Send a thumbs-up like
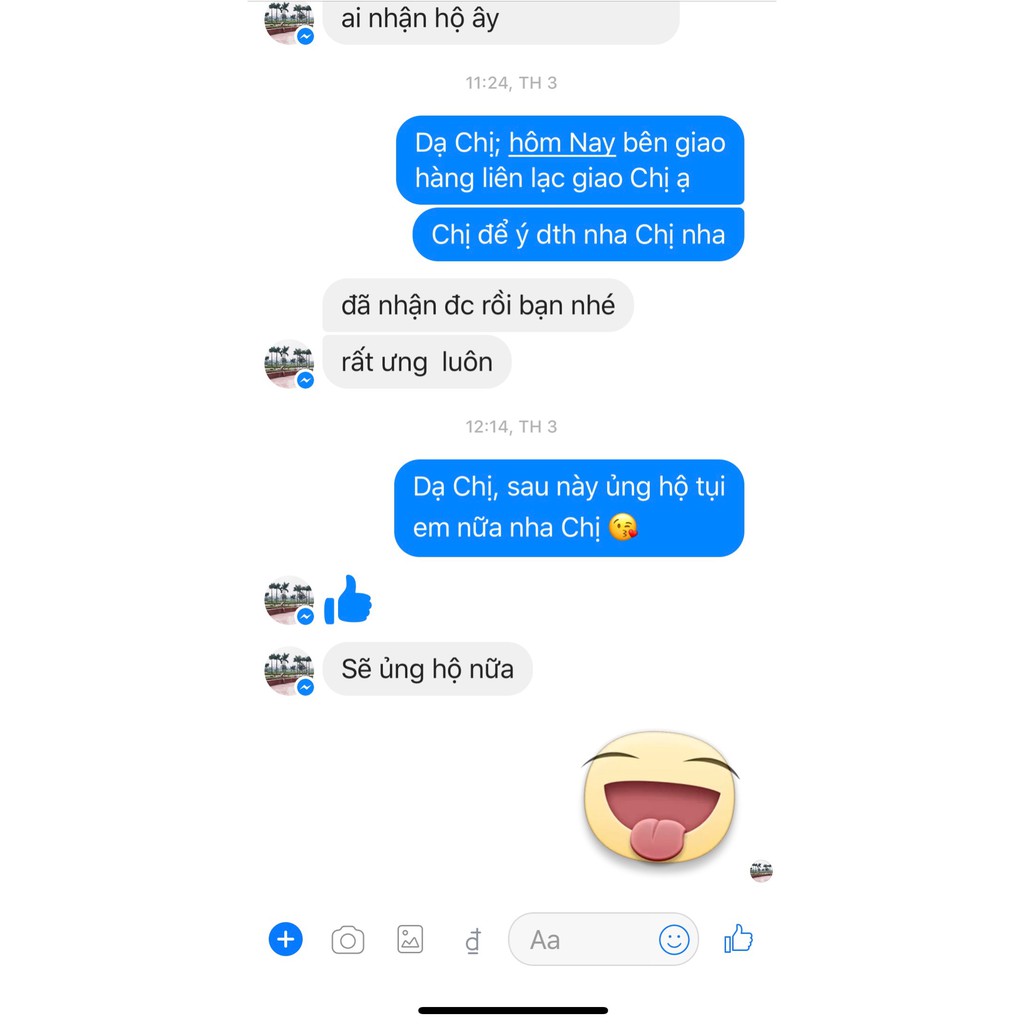 coord(738,938)
